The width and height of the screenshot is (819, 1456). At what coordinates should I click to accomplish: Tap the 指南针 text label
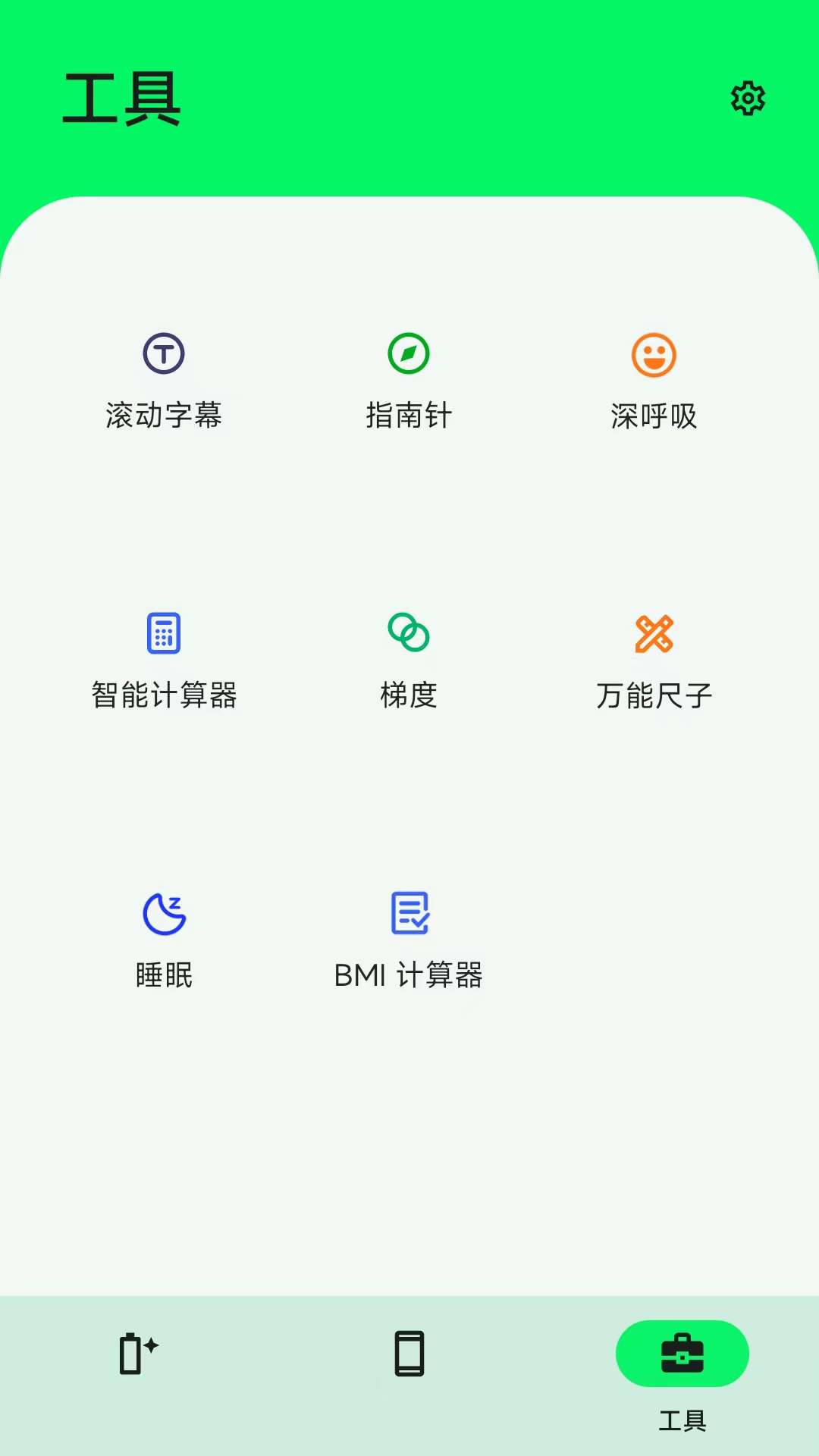point(409,416)
